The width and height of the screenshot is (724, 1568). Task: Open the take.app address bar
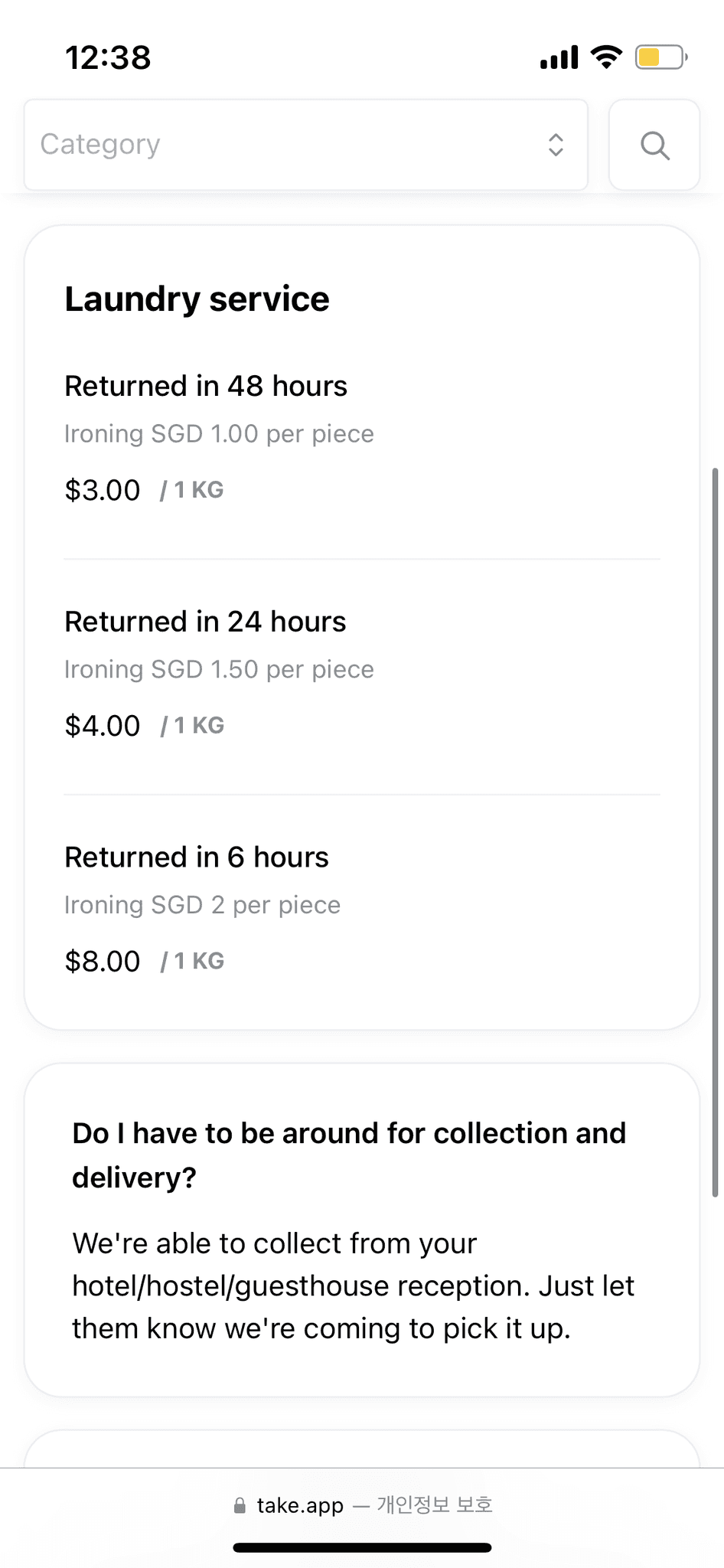(x=362, y=1504)
